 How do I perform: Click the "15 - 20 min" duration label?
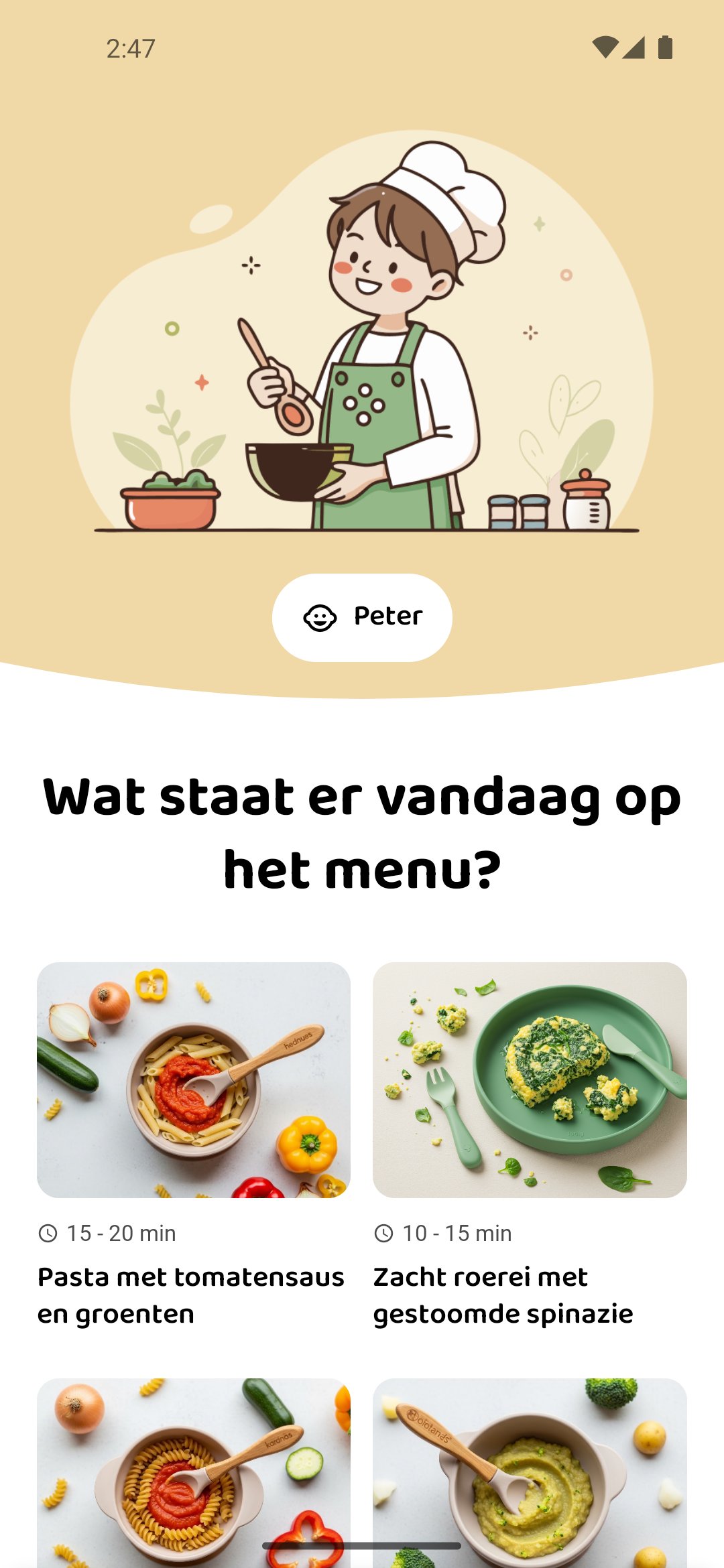(x=121, y=1233)
